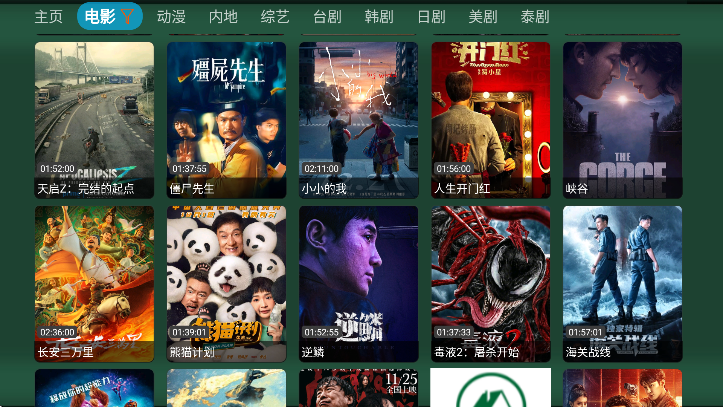Viewport: 723px width, 407px height.
Task: Go to the 综艺 tab
Action: (x=275, y=17)
